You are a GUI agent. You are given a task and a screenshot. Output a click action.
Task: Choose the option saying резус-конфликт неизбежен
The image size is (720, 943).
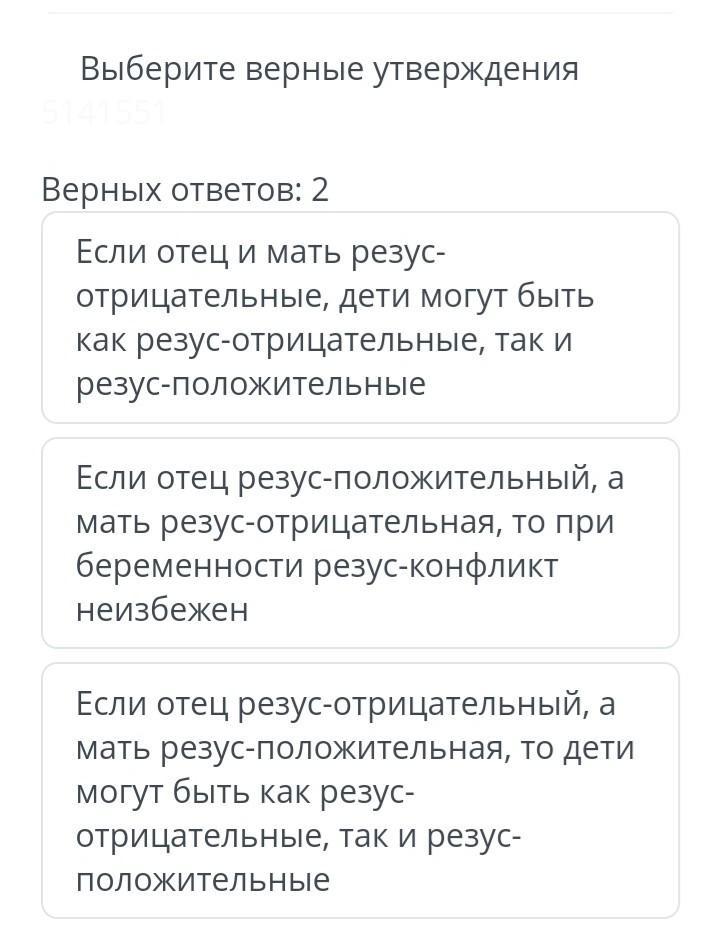coord(360,543)
